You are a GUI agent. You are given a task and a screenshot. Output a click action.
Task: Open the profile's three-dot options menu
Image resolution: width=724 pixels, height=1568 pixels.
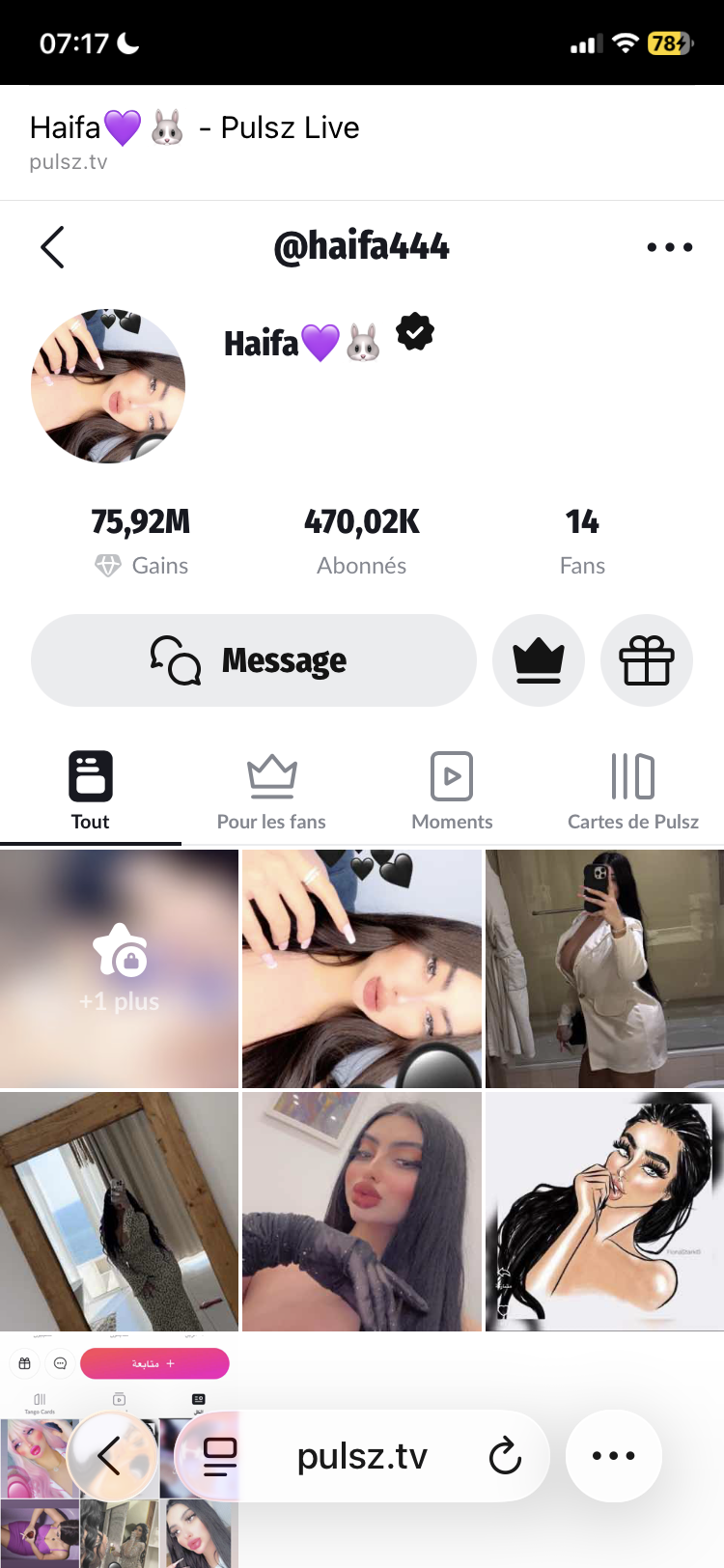669,247
